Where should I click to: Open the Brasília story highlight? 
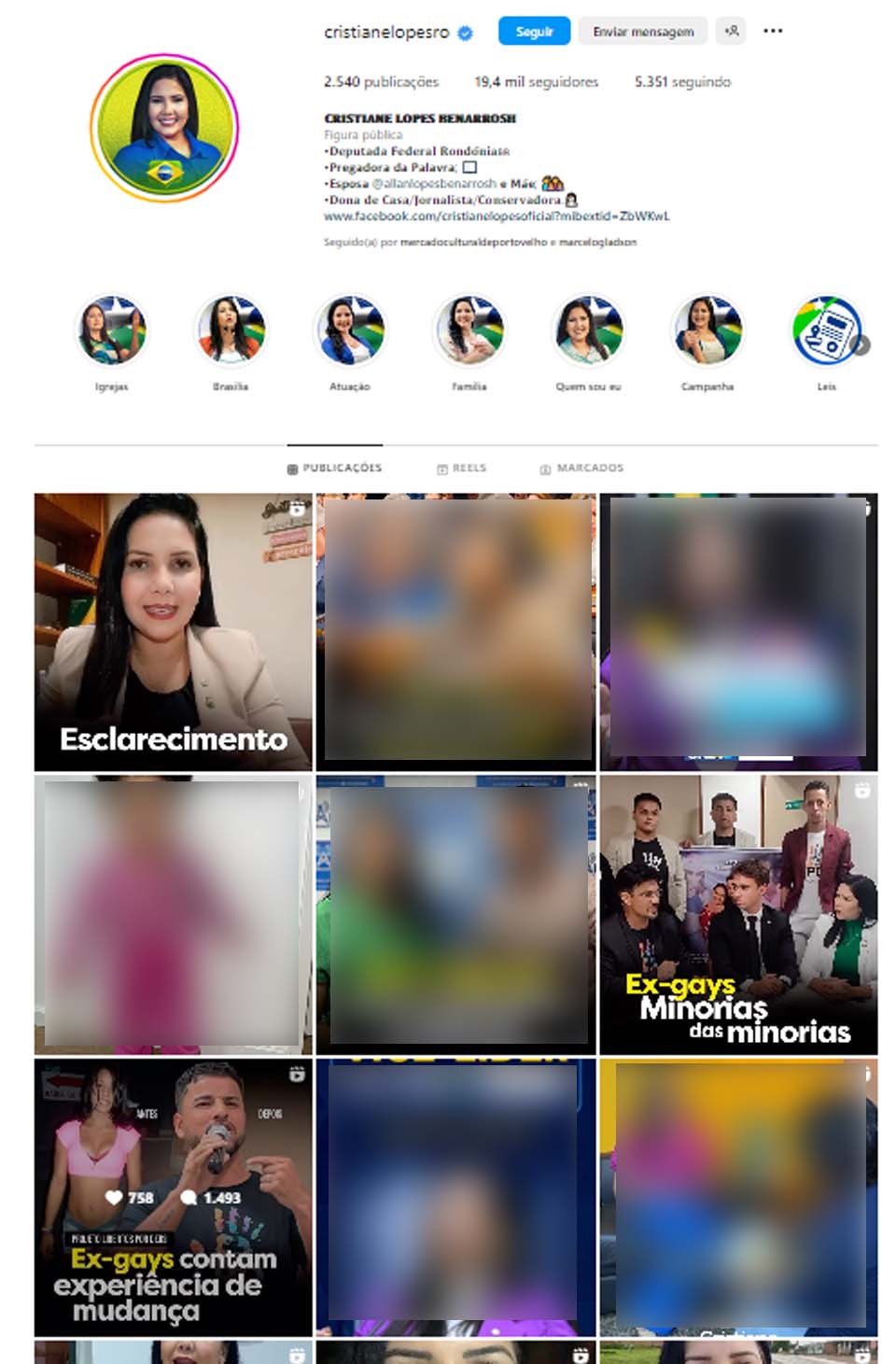pyautogui.click(x=231, y=330)
